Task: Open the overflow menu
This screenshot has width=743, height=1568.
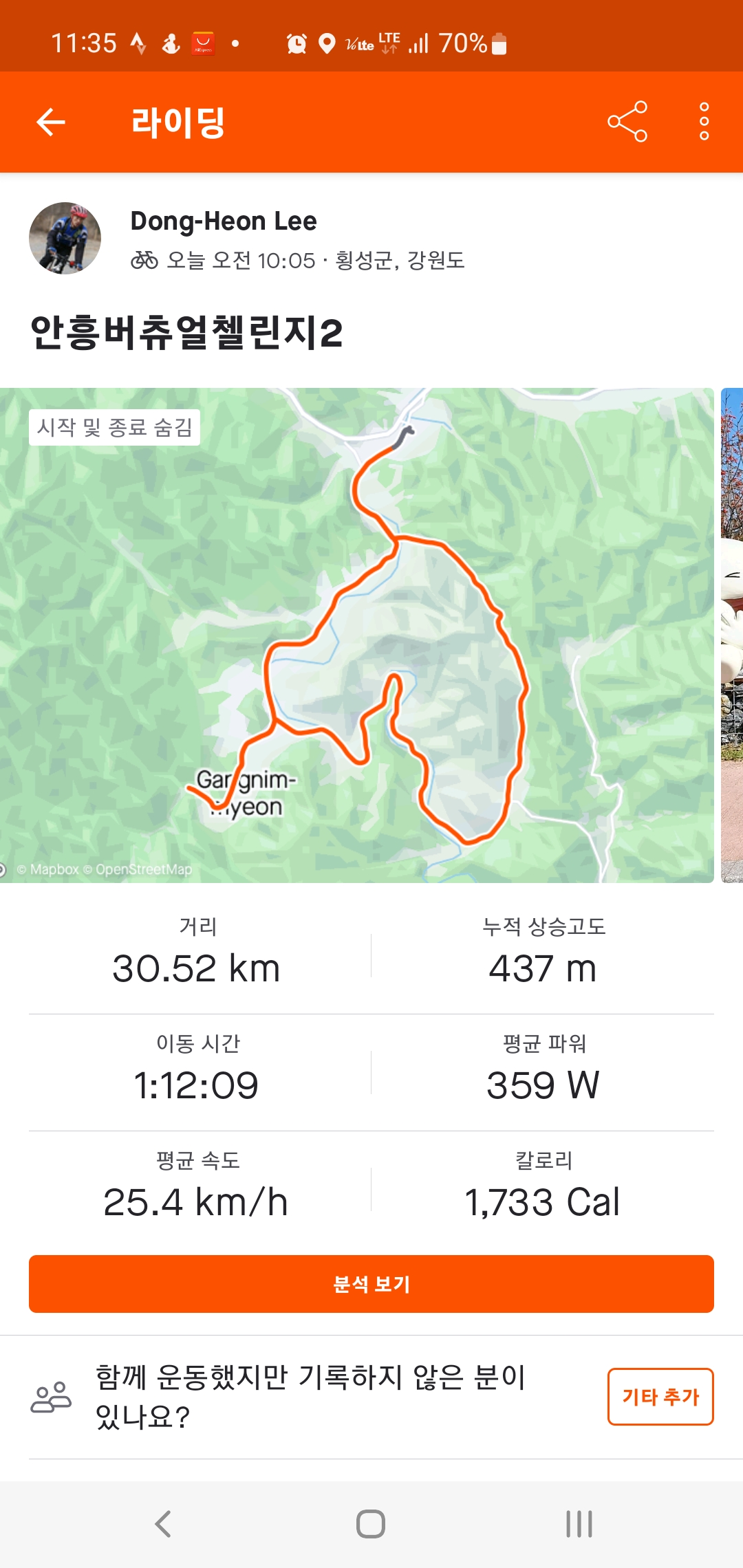Action: [x=704, y=122]
